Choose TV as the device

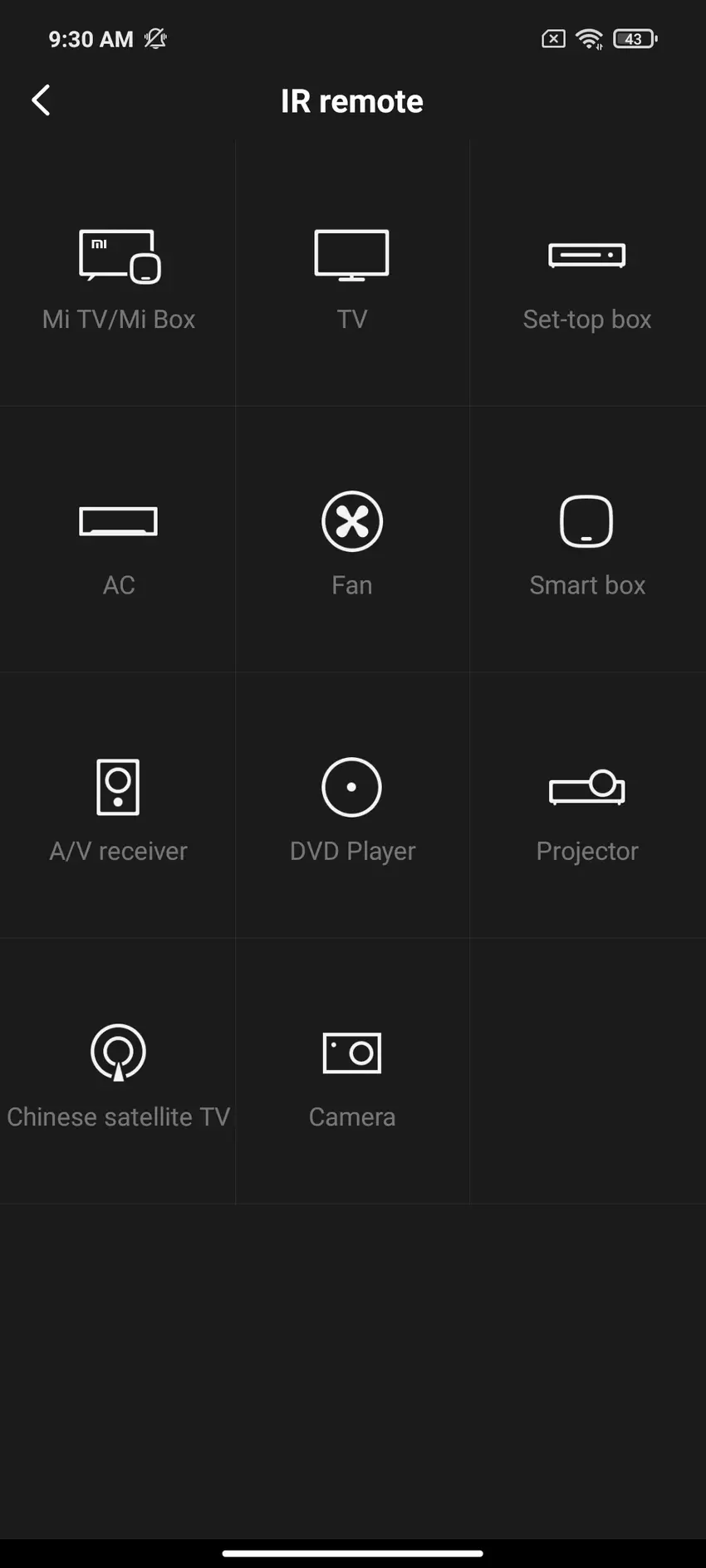click(352, 274)
